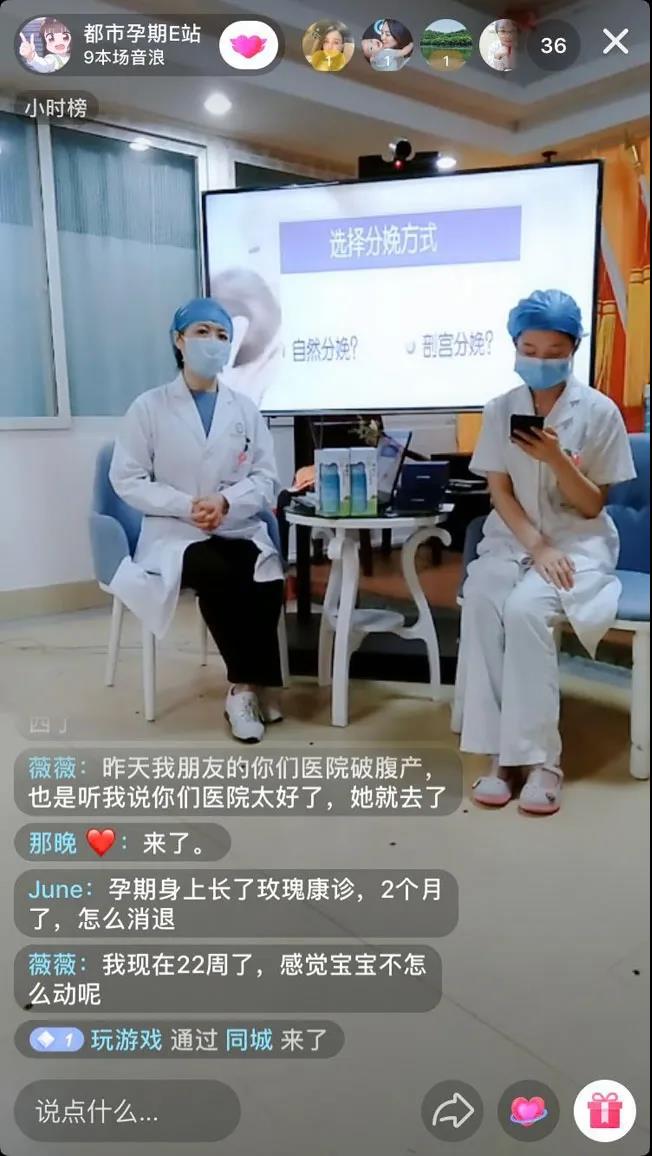Viewport: 652px width, 1156px height.
Task: Open June's comment about 玫瑰康诊
Action: tap(236, 903)
